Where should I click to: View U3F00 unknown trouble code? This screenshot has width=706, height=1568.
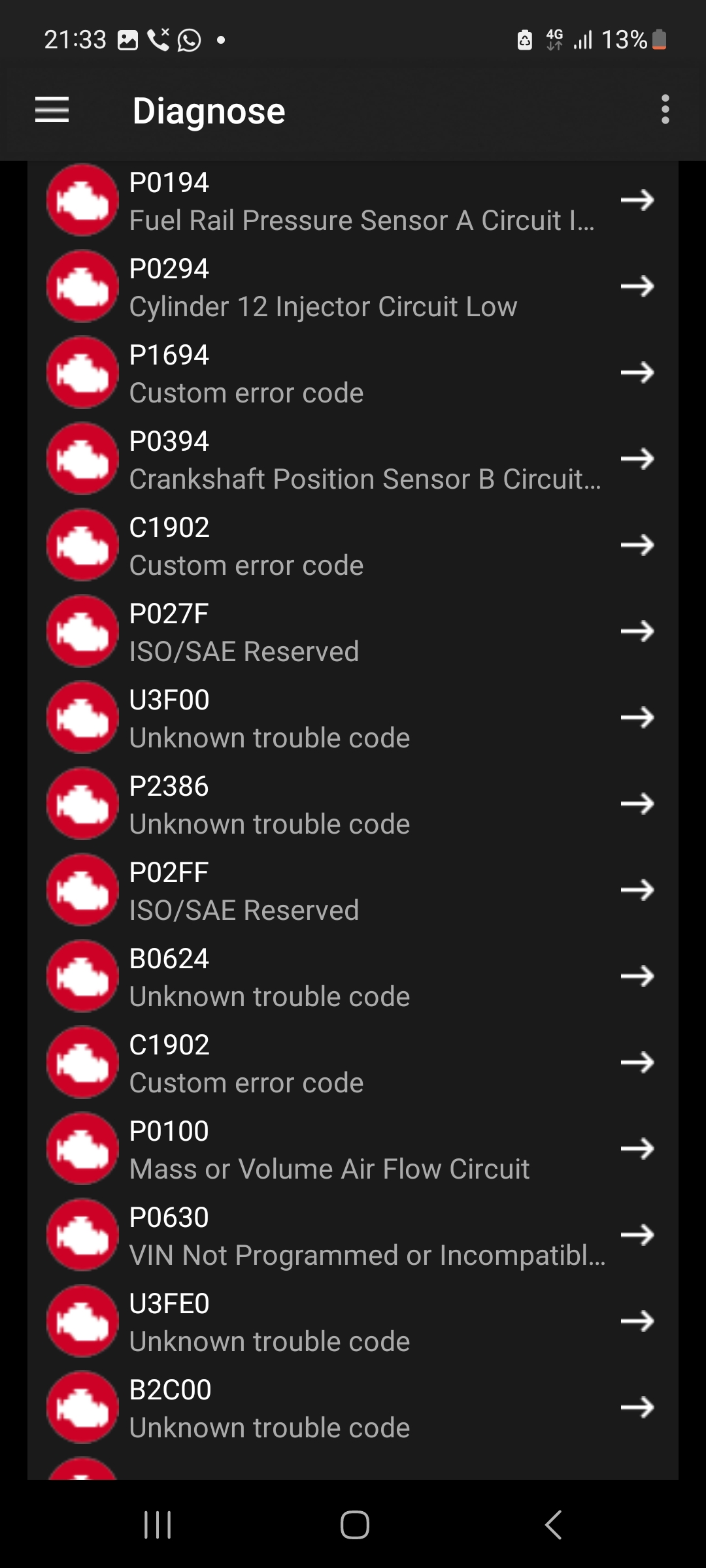[x=353, y=717]
